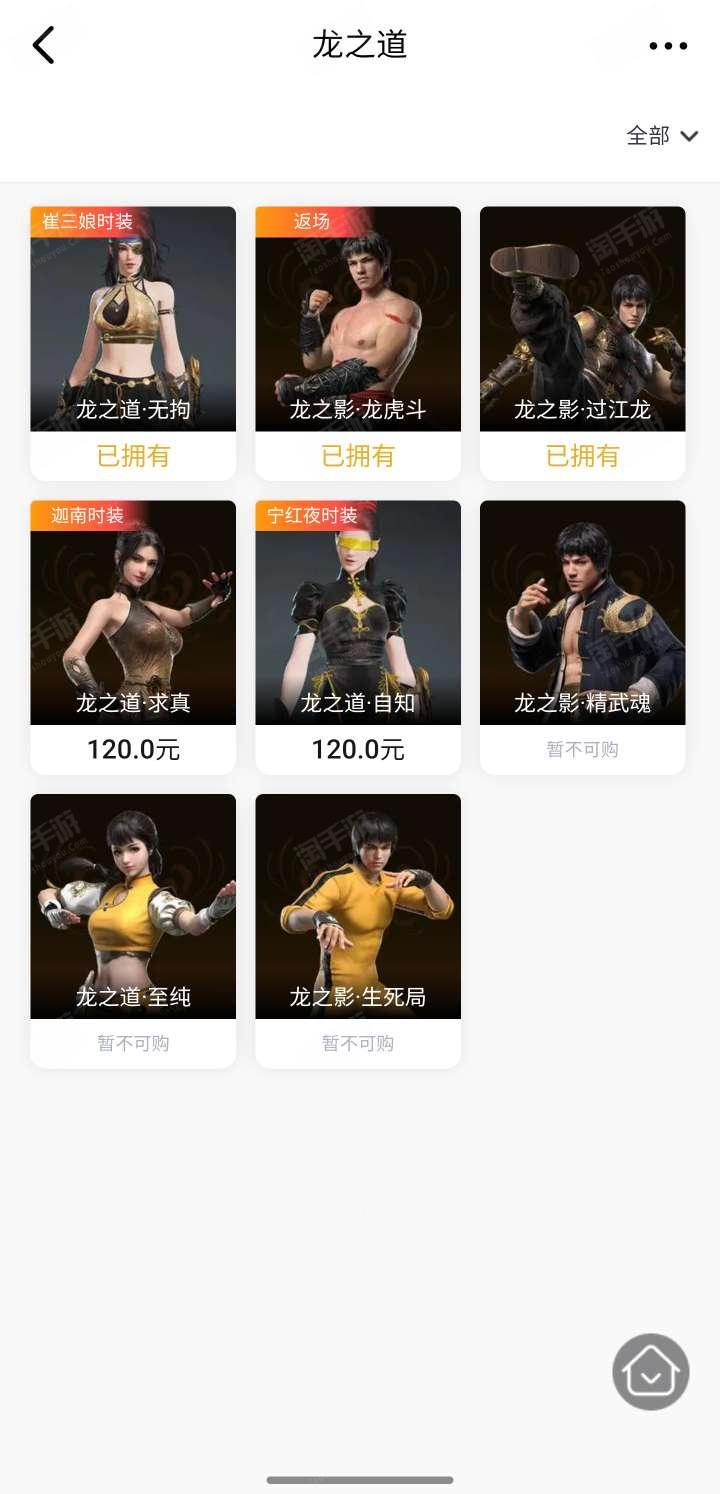Select the 龙之道·自知 outfit card
Viewport: 720px width, 1494px height.
[358, 637]
